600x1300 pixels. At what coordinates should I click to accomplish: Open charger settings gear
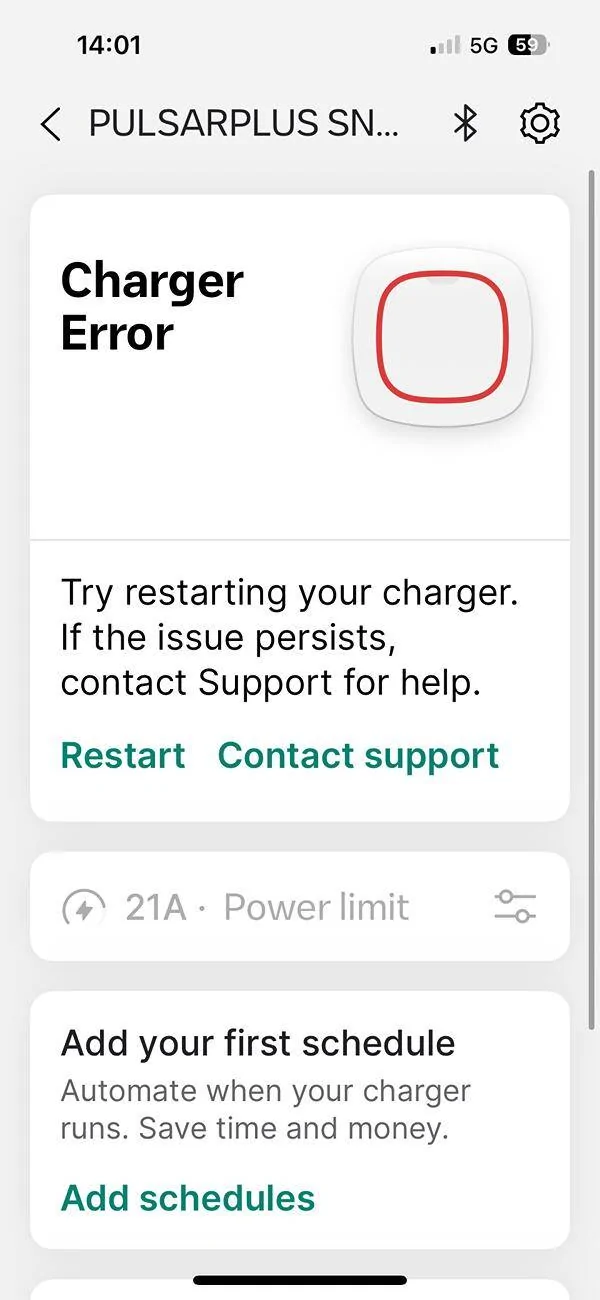[540, 123]
